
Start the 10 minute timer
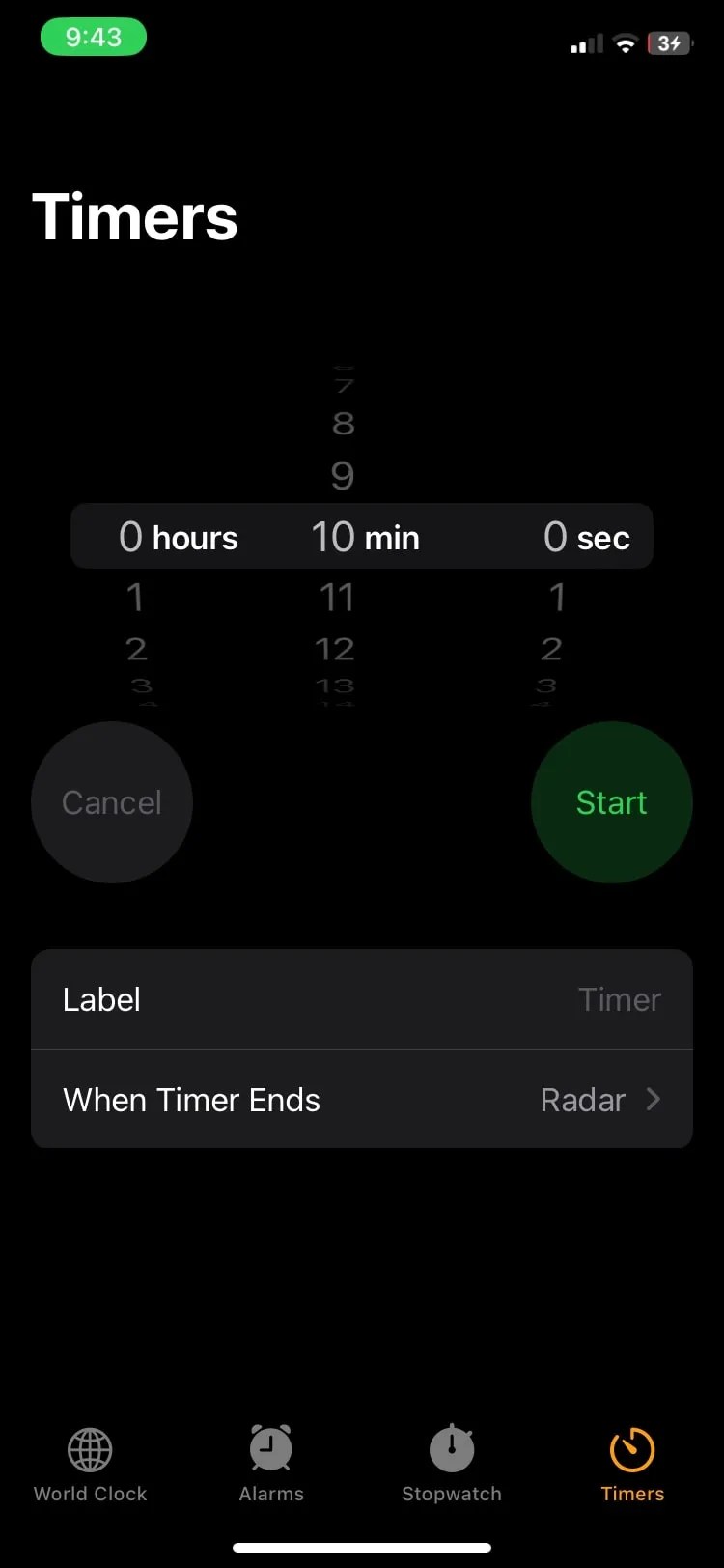pos(611,802)
